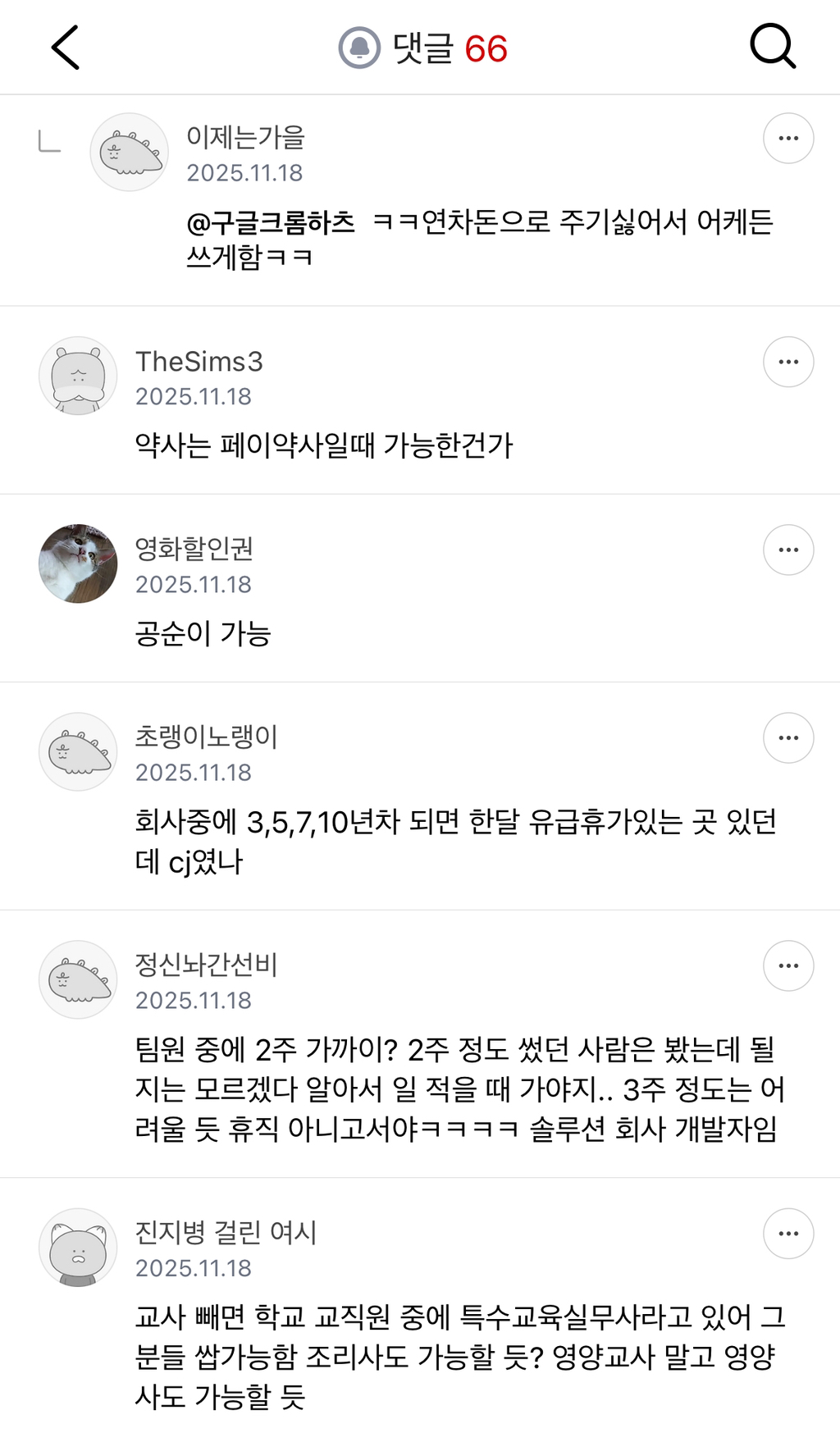Tap the notification bell beside 댓글 66
This screenshot has width=840, height=1433.
pyautogui.click(x=361, y=47)
